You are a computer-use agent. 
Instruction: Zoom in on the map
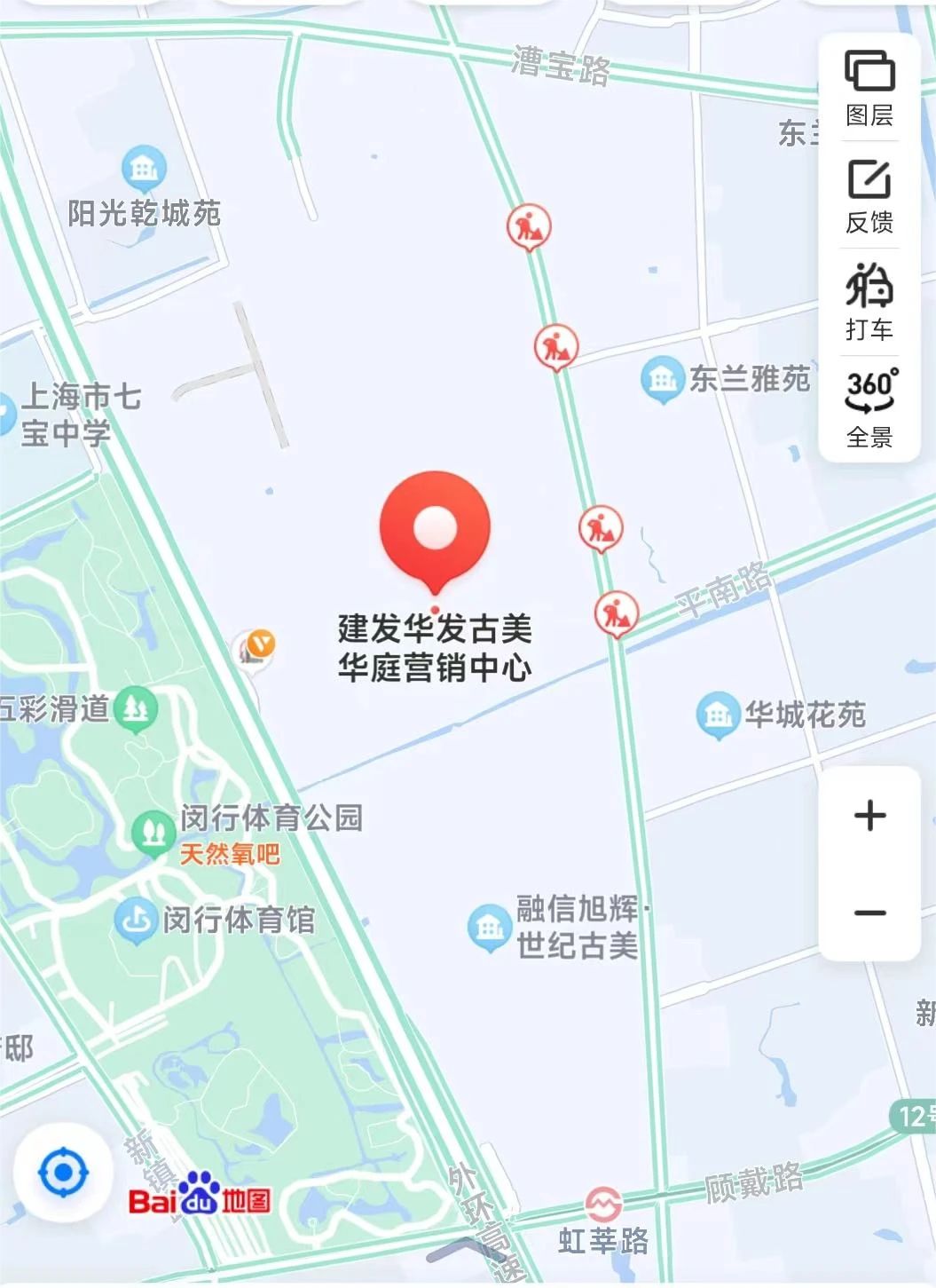pyautogui.click(x=869, y=816)
